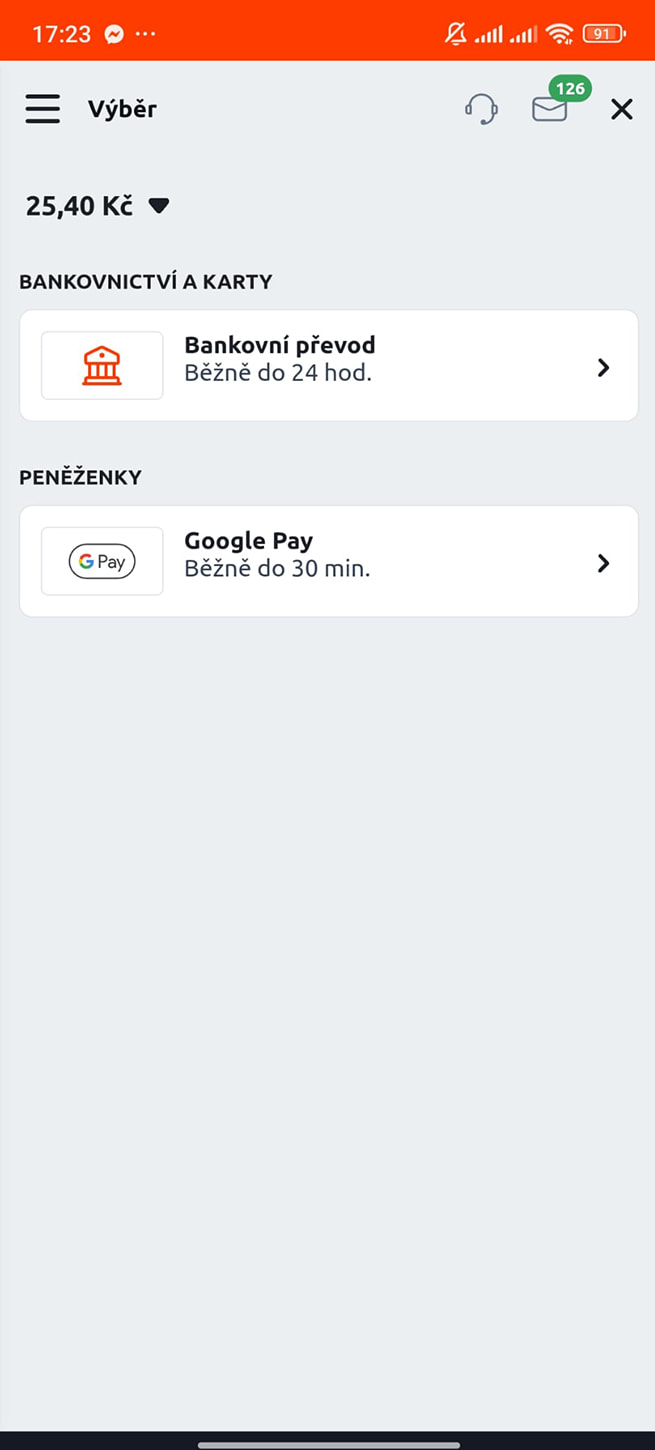Viewport: 655px width, 1450px height.
Task: Select Bankovní převod withdrawal method
Action: [x=328, y=366]
